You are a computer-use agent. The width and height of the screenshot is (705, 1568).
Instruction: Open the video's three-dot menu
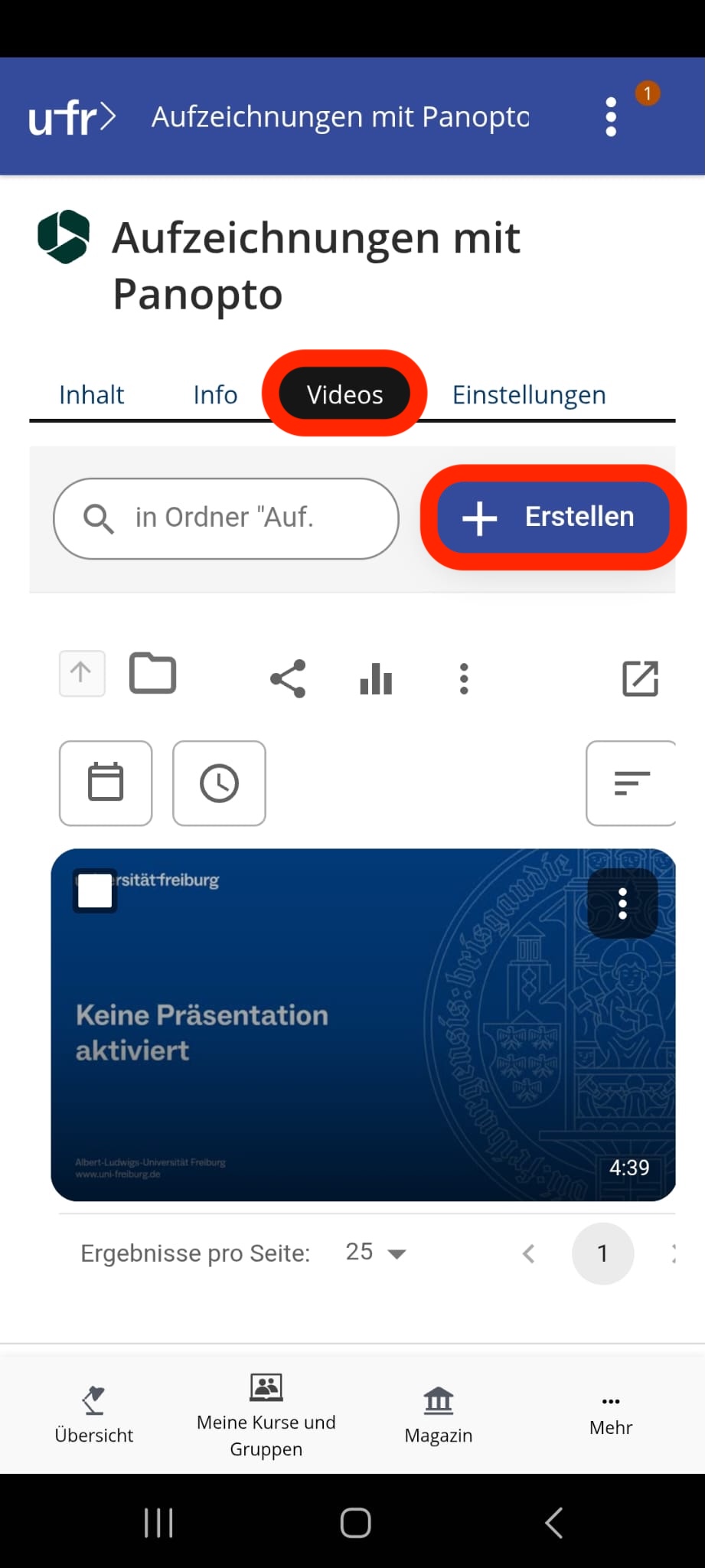622,903
